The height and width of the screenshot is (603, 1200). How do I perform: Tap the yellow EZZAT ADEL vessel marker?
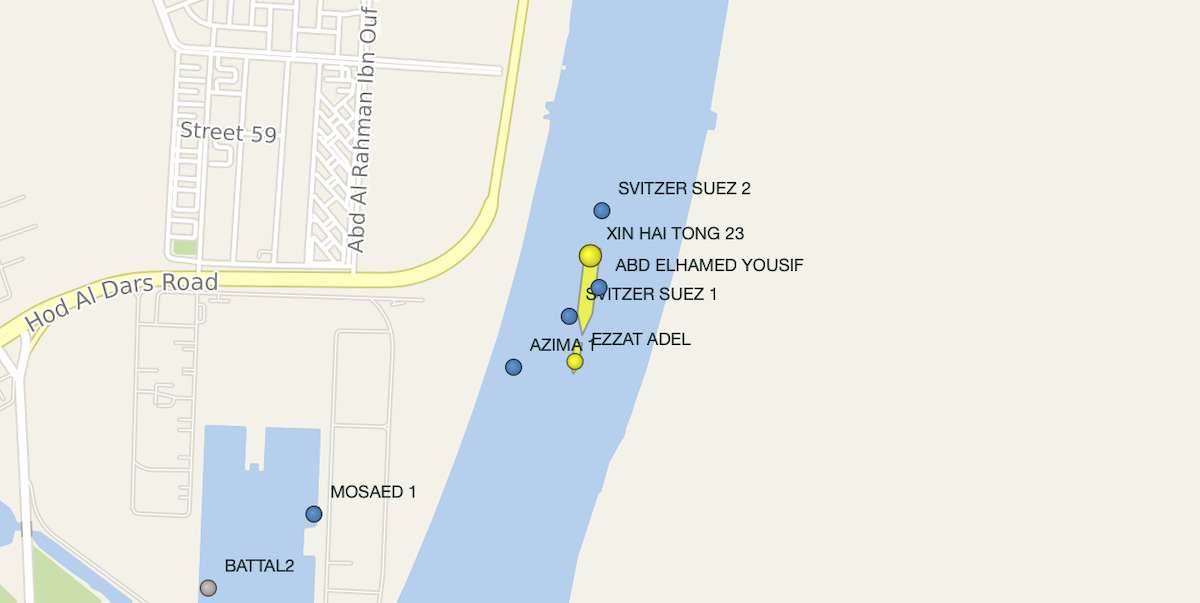(x=575, y=361)
